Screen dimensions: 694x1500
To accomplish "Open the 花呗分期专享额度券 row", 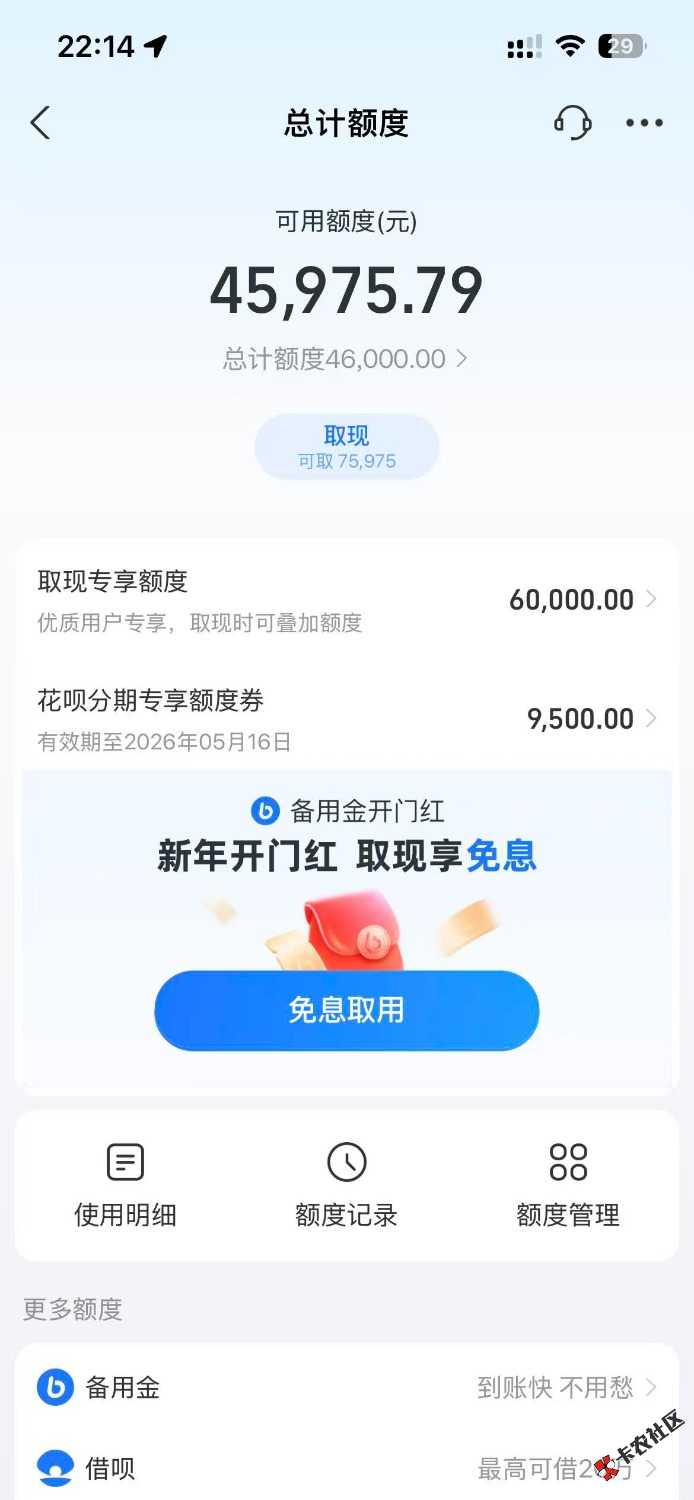I will [347, 719].
